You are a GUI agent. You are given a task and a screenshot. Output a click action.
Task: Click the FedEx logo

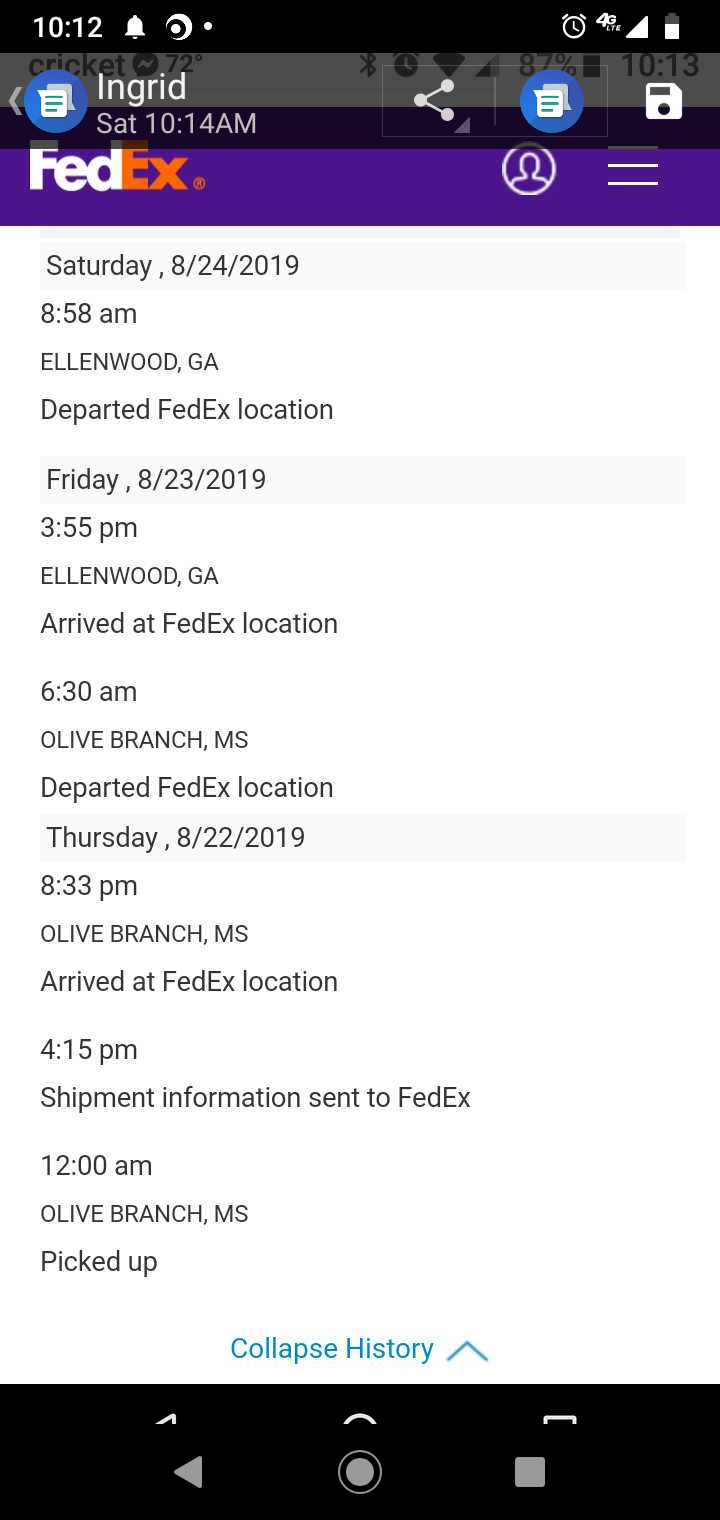tap(116, 170)
